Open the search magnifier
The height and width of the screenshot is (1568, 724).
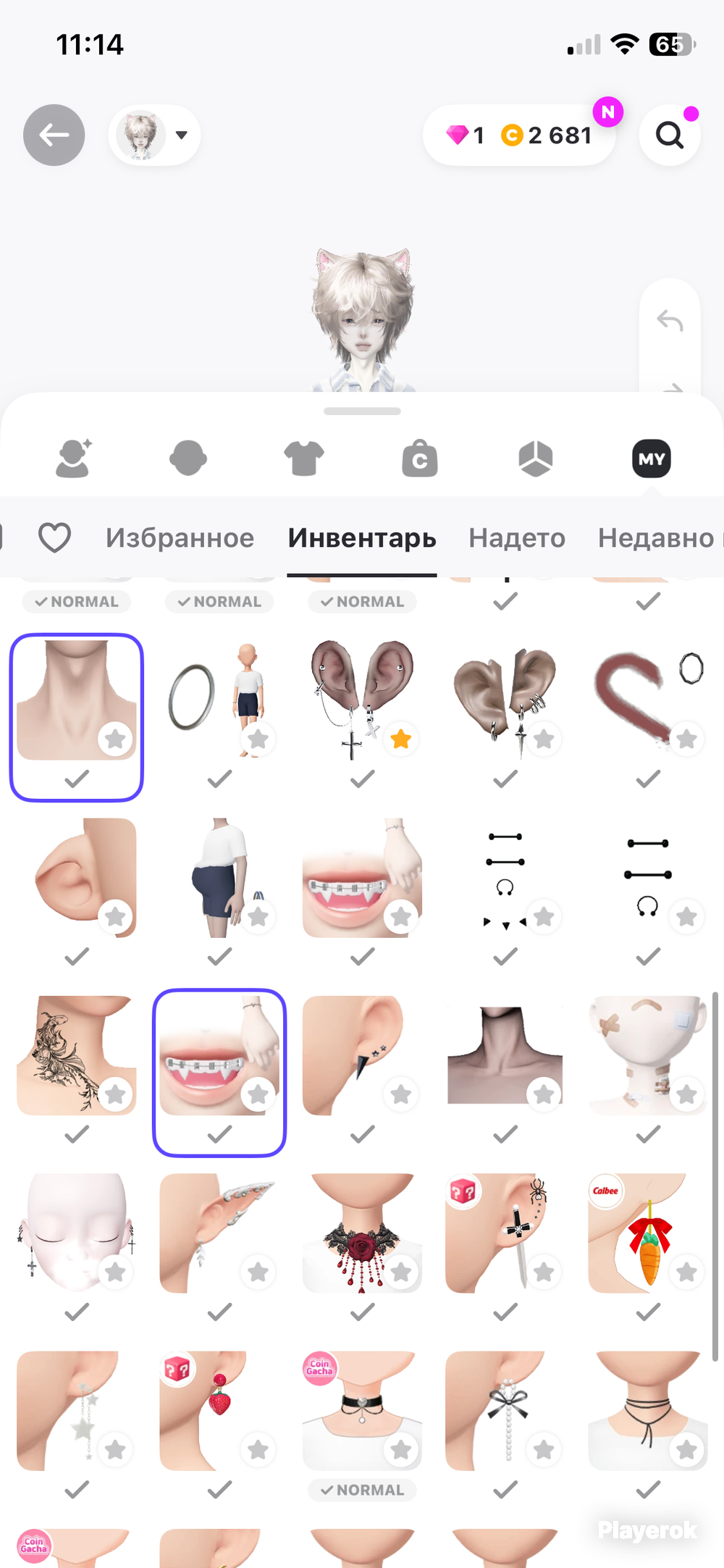coord(670,135)
